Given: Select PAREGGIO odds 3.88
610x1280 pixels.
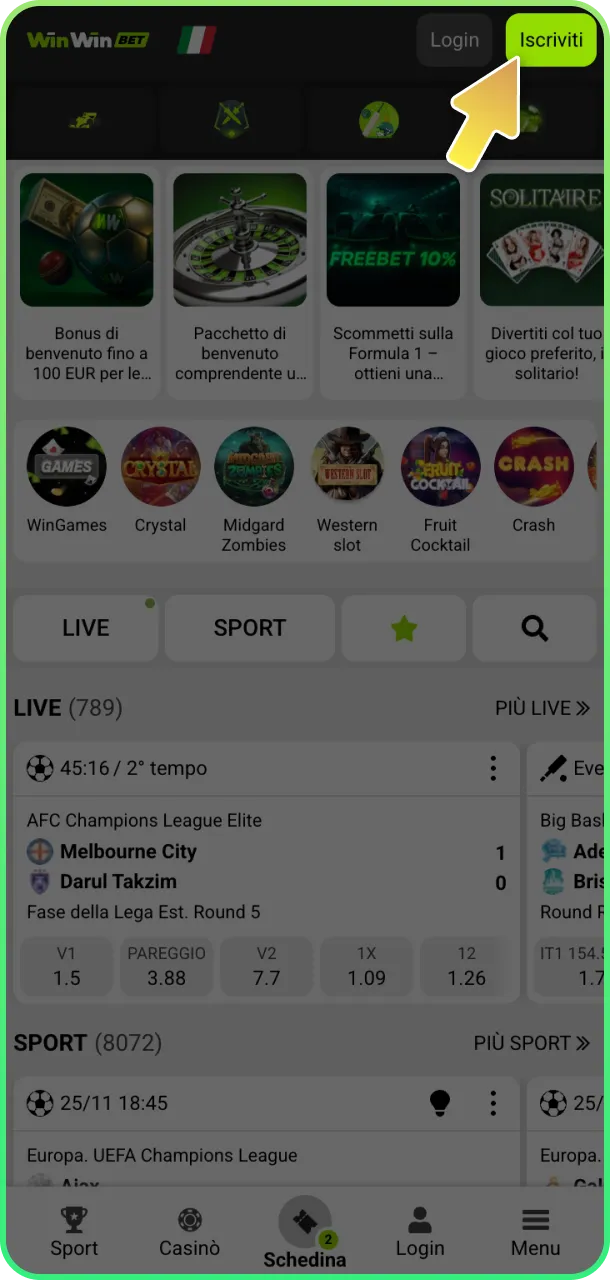Looking at the screenshot, I should [166, 967].
